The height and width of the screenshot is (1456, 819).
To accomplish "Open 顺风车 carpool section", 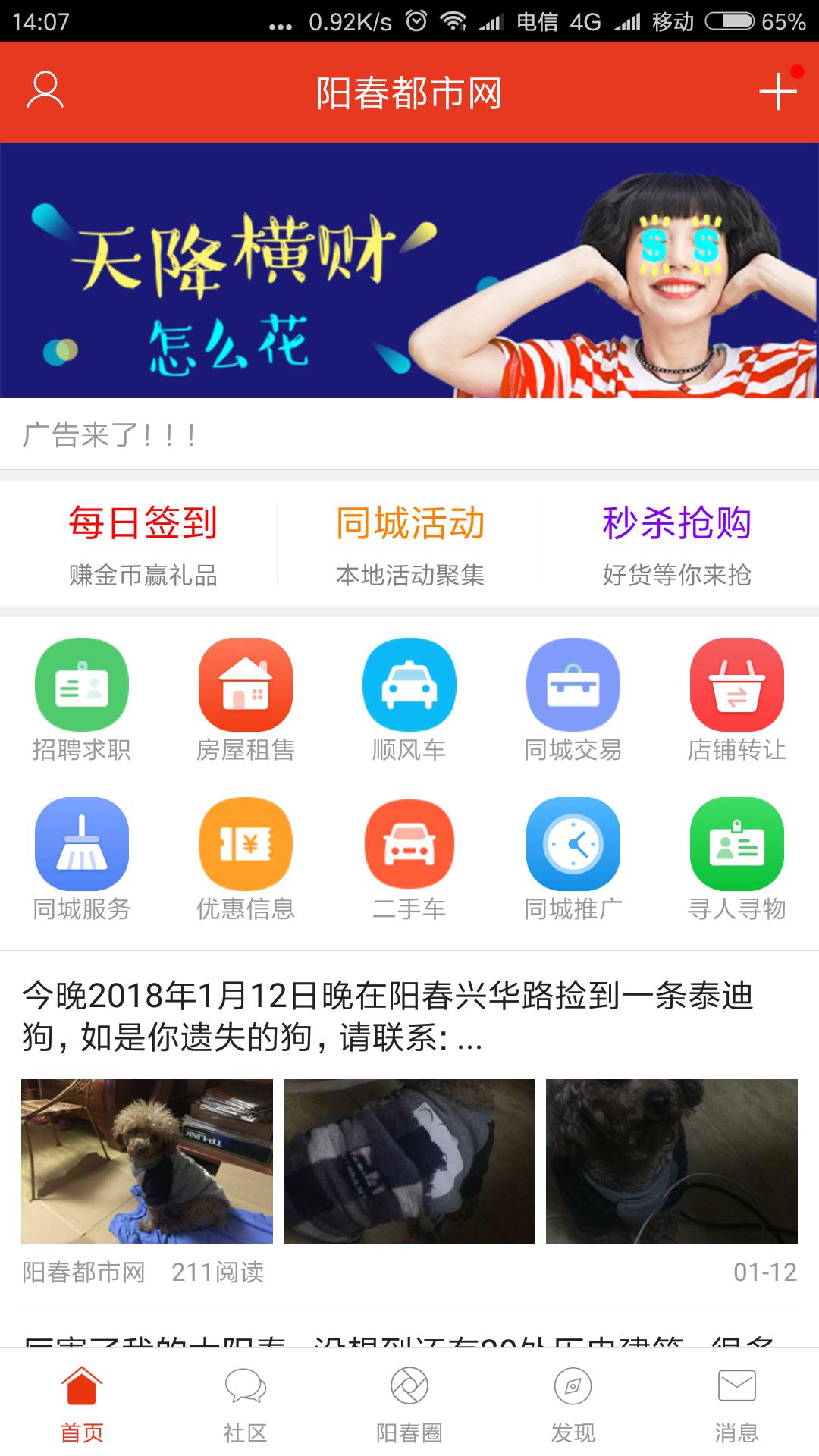I will (x=409, y=700).
